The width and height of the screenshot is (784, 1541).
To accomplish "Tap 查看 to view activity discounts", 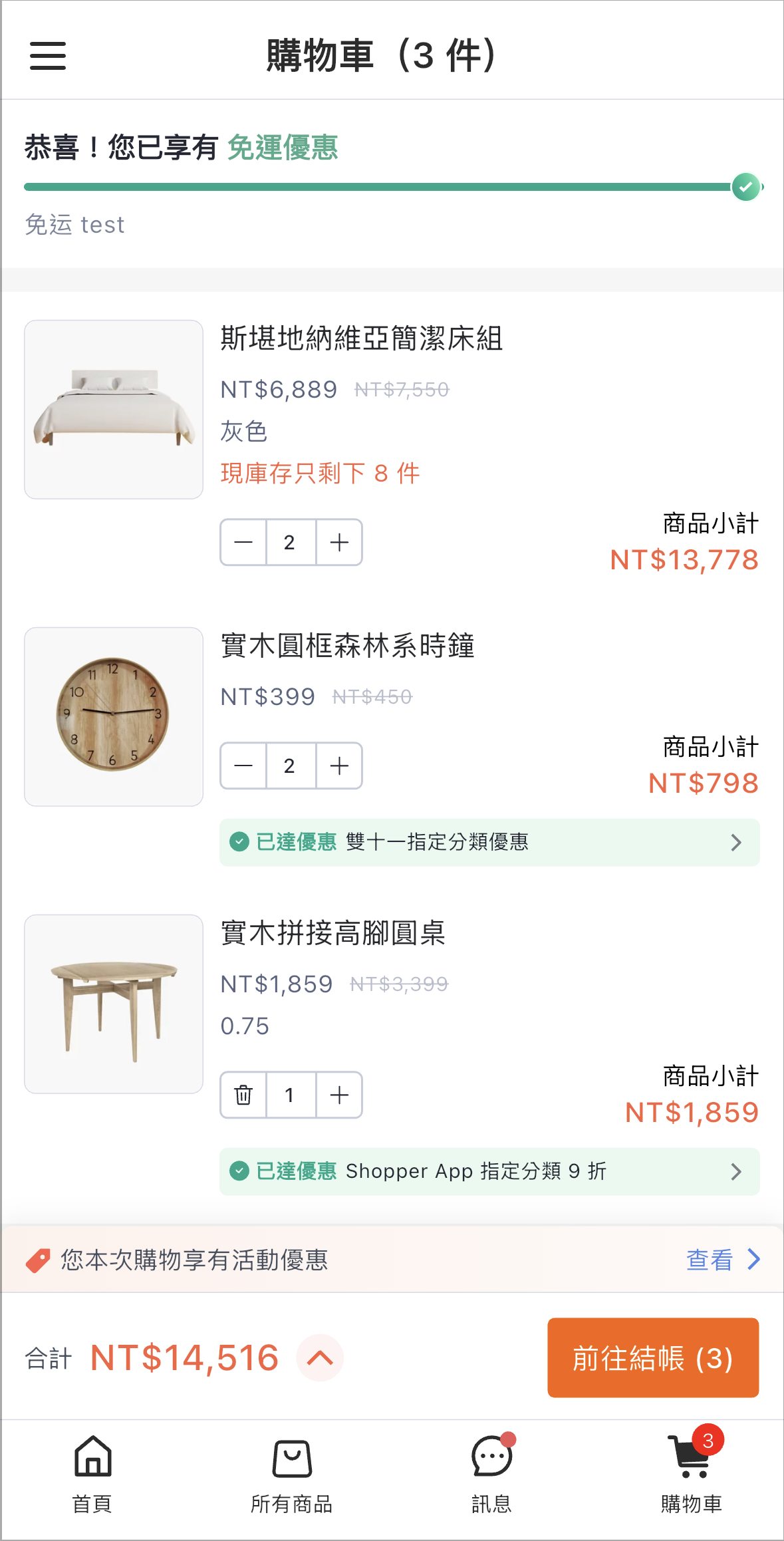I will 723,1259.
